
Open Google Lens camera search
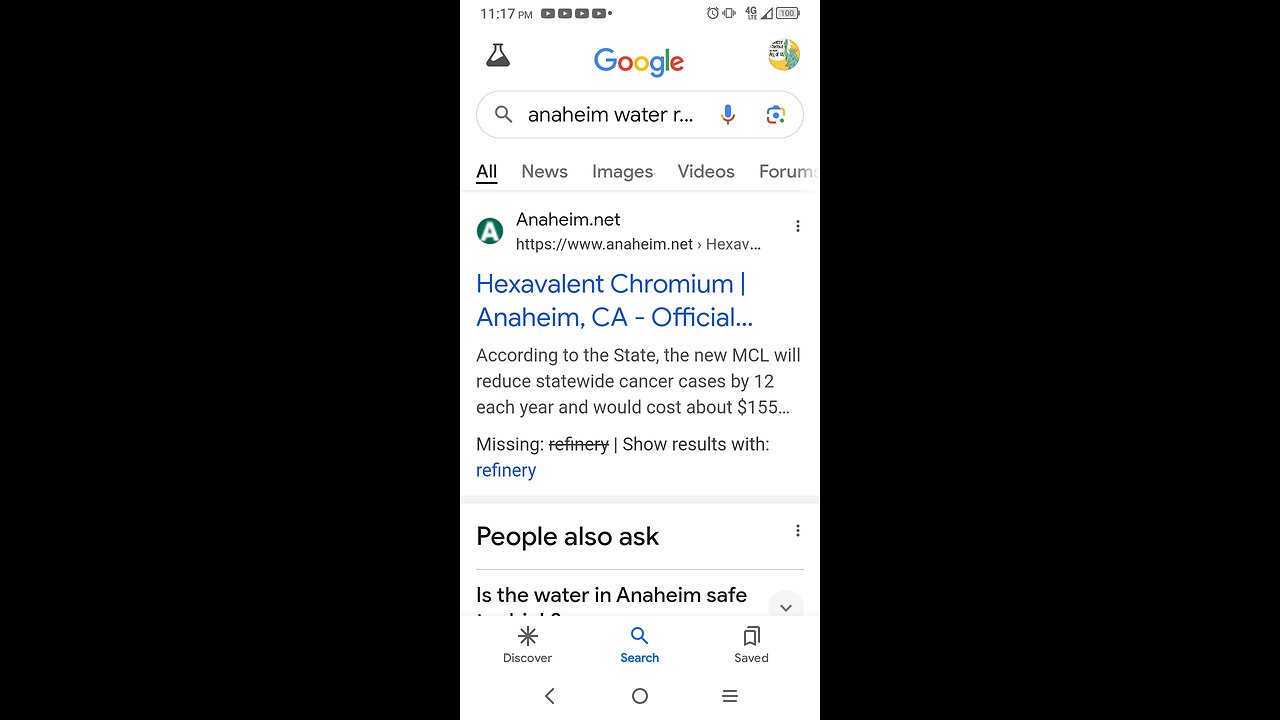point(776,115)
